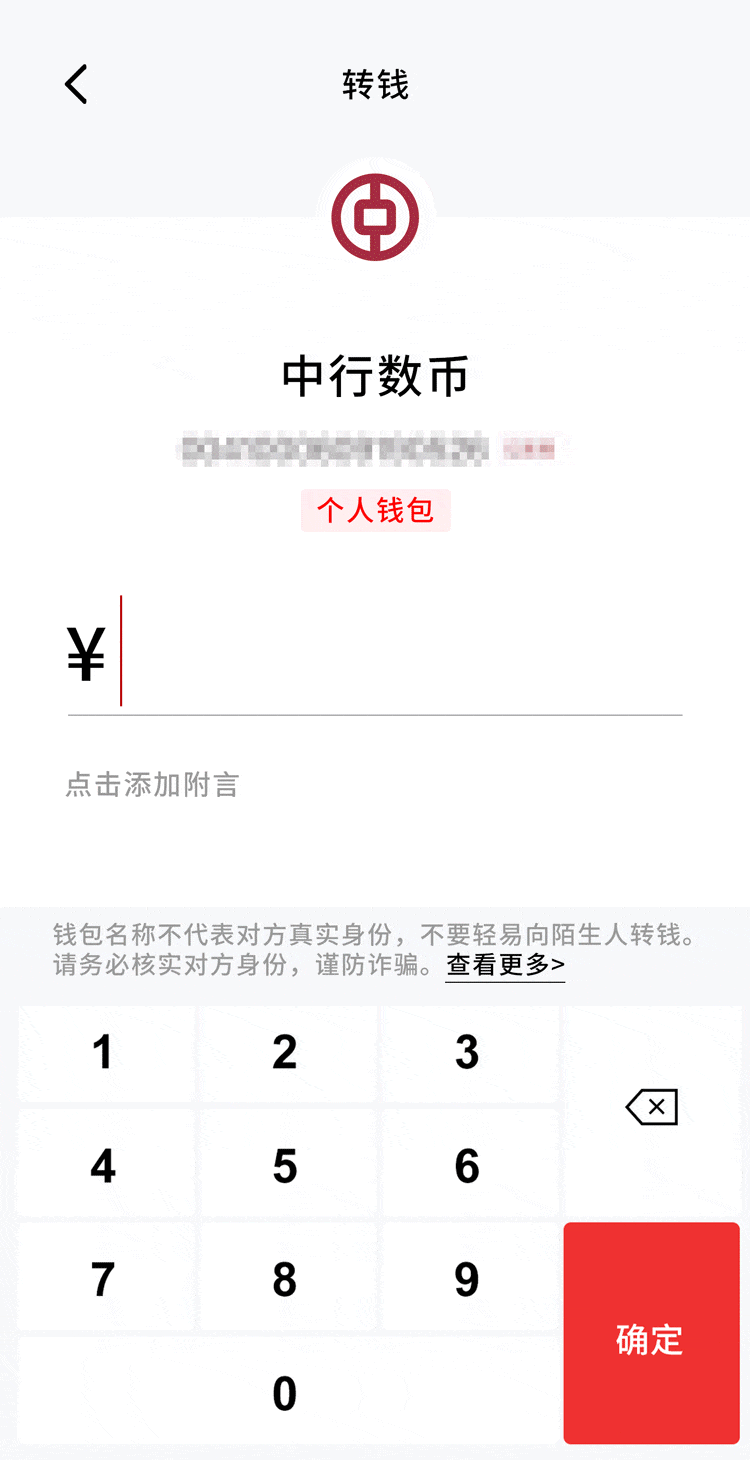Enter digit 0 on the keypad
Viewport: 750px width, 1460px height.
pyautogui.click(x=285, y=1393)
